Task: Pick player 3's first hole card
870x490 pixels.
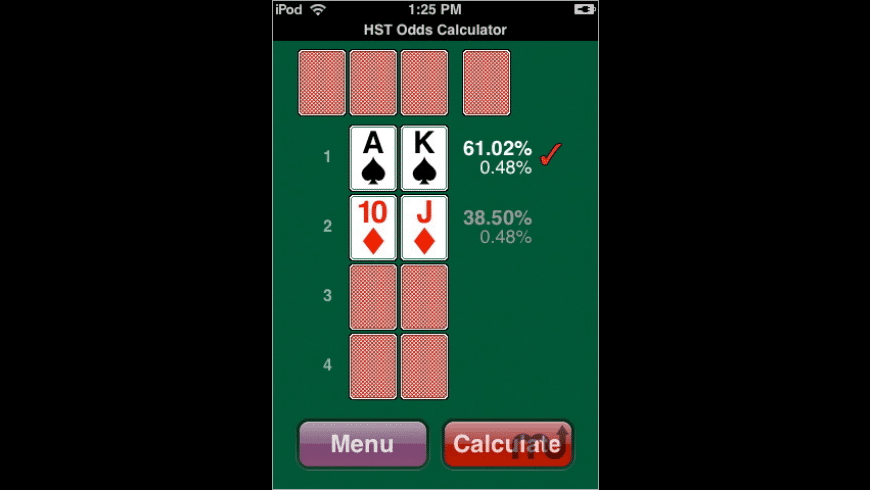Action: [373, 297]
